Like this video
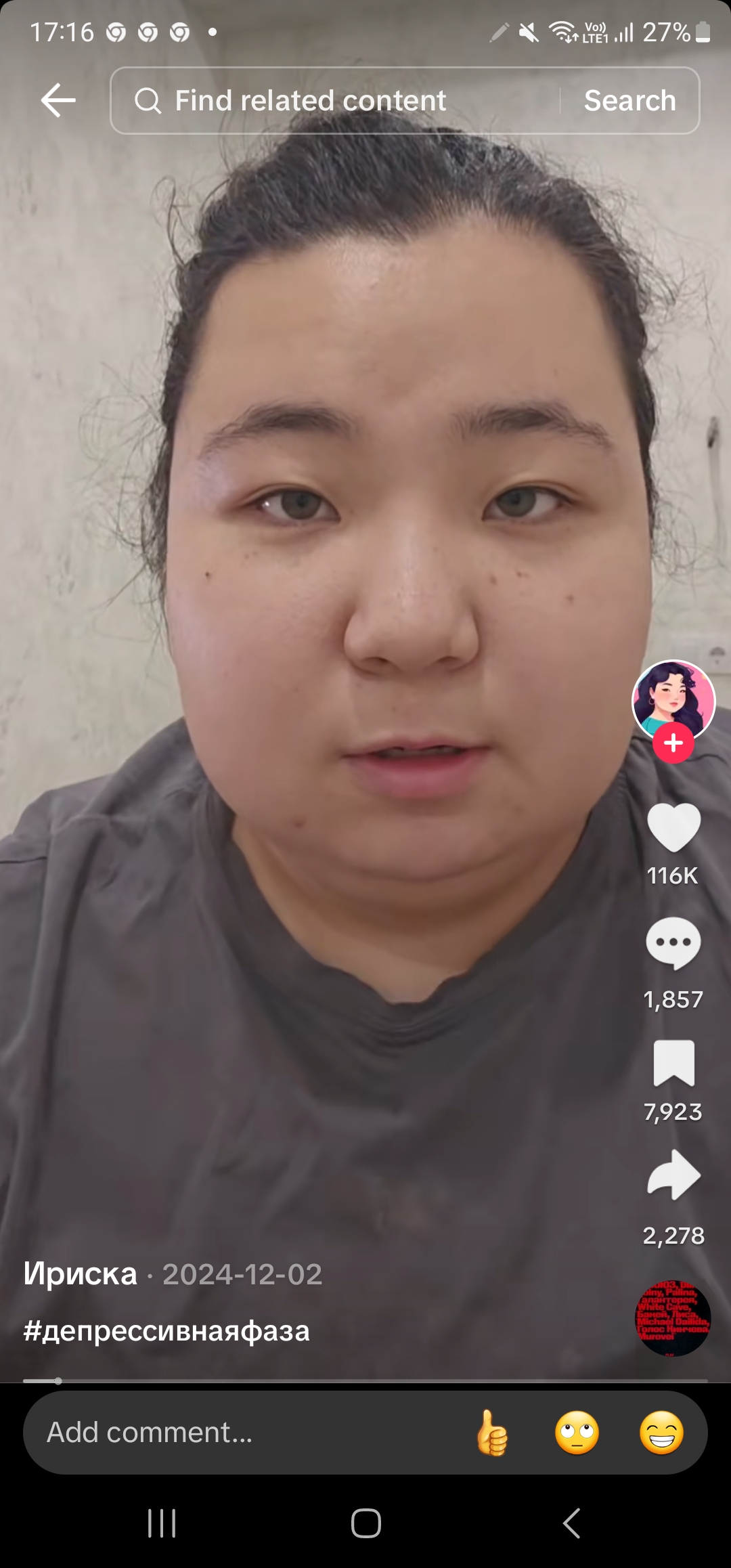Screen dimensions: 731x1568 (673, 827)
